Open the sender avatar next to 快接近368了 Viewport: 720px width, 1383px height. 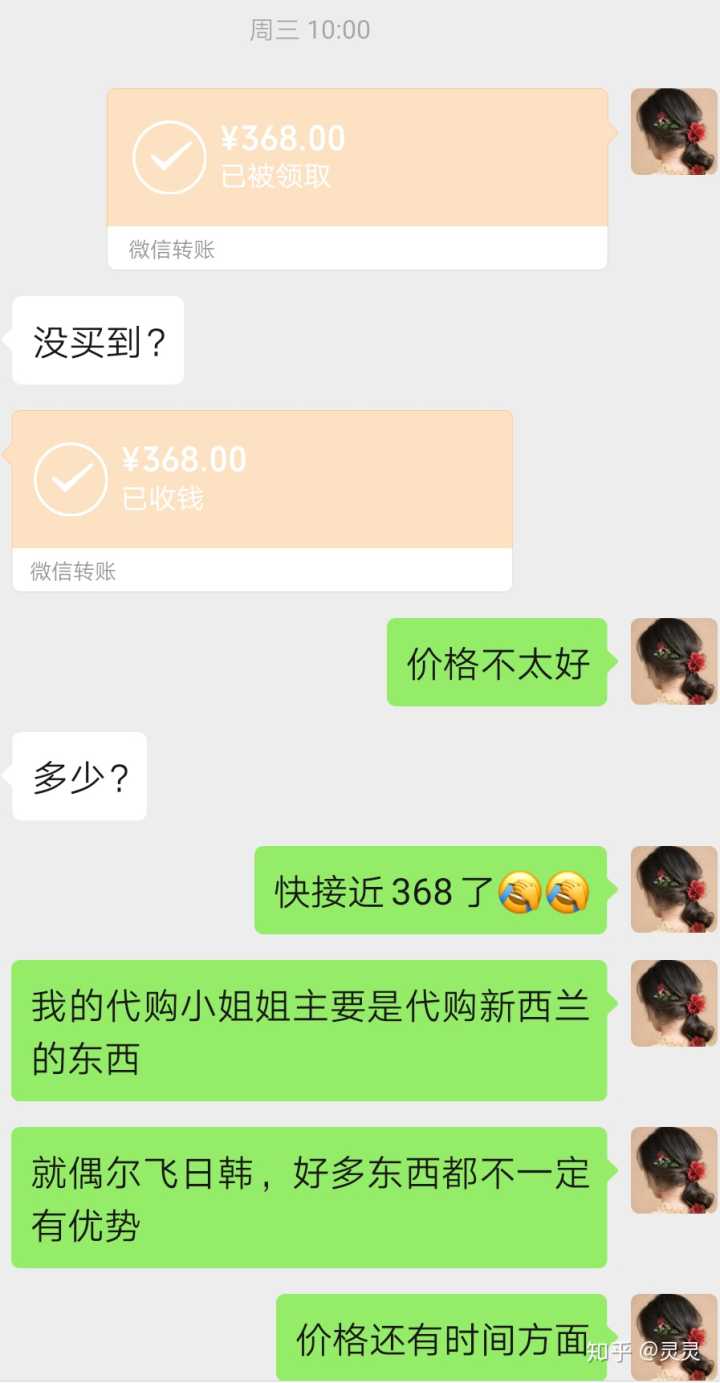(x=673, y=889)
